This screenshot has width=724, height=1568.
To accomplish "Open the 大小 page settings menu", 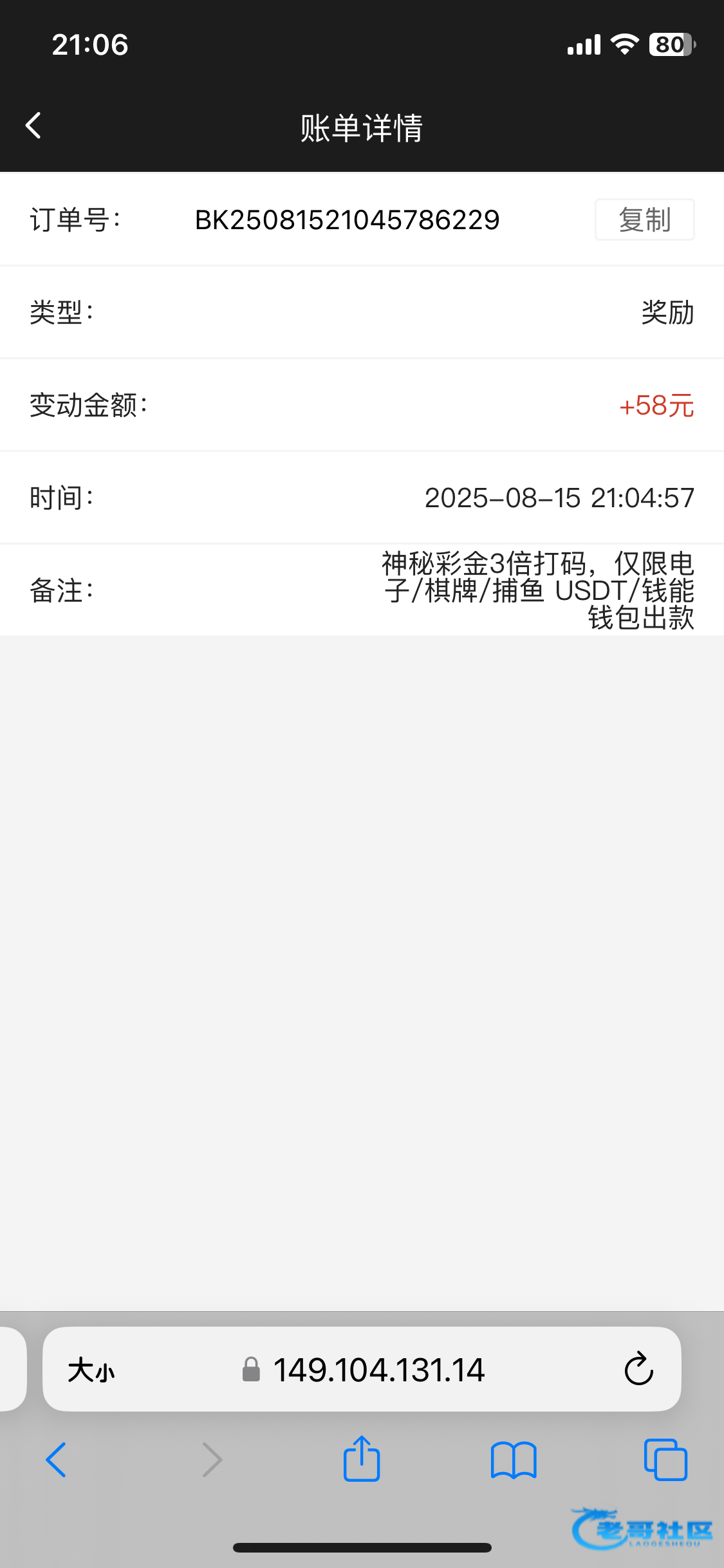I will pos(91,1369).
